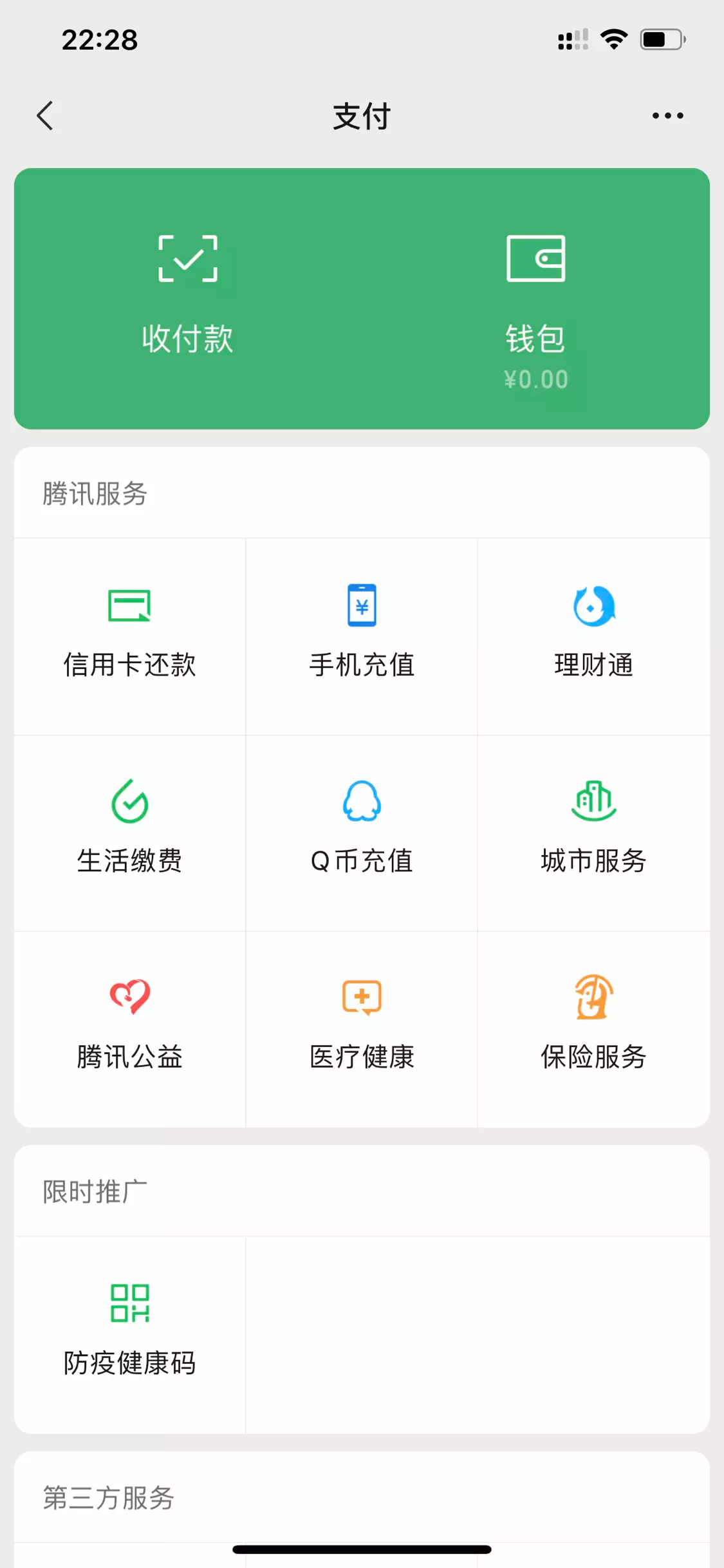Choose 生活缴费 utility payments

click(x=130, y=833)
